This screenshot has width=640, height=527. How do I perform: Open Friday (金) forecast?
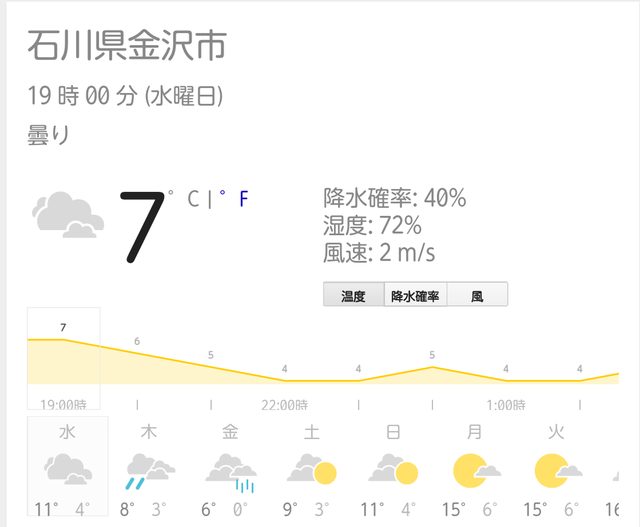point(230,468)
